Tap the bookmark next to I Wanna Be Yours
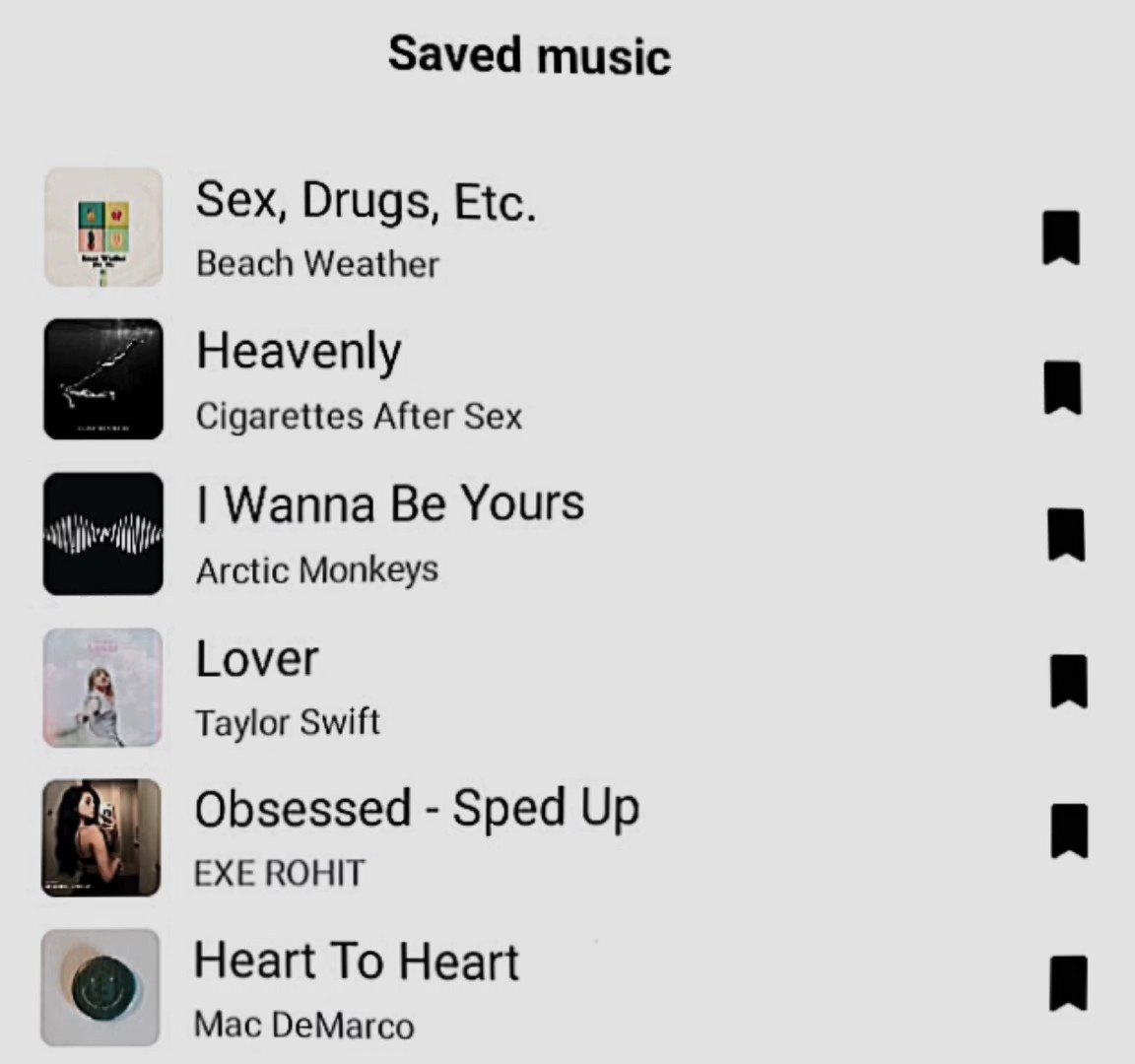1135x1064 pixels. pos(1066,535)
